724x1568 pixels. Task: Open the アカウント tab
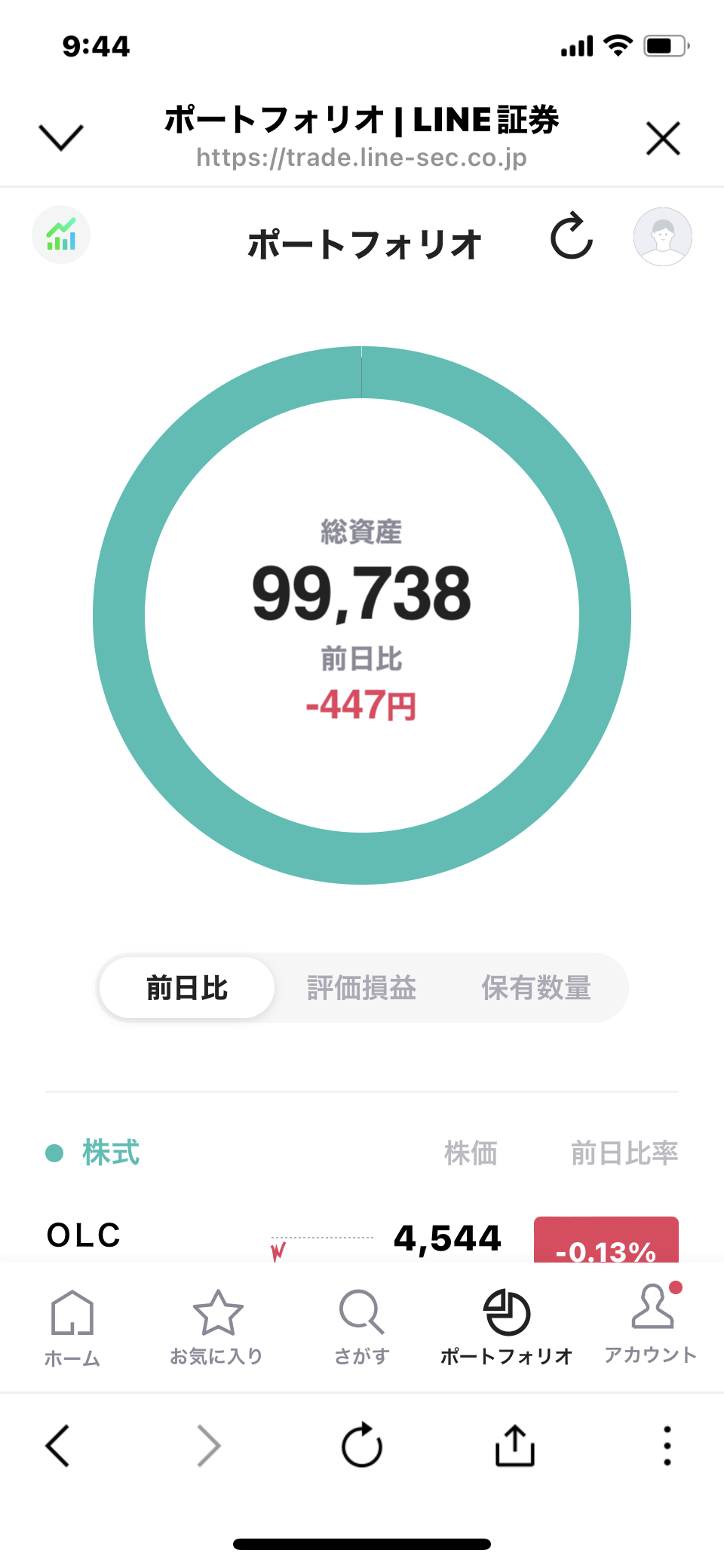pos(652,1327)
